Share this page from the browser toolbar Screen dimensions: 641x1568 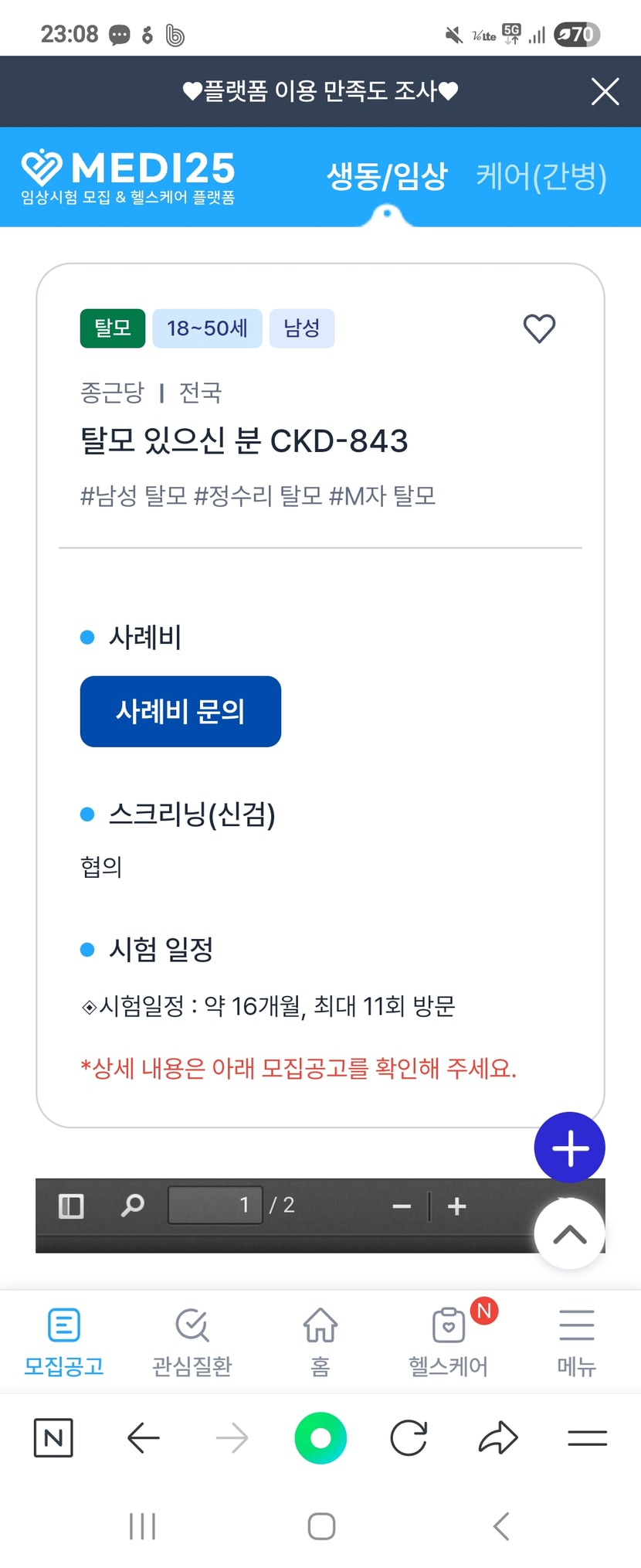pos(497,1438)
